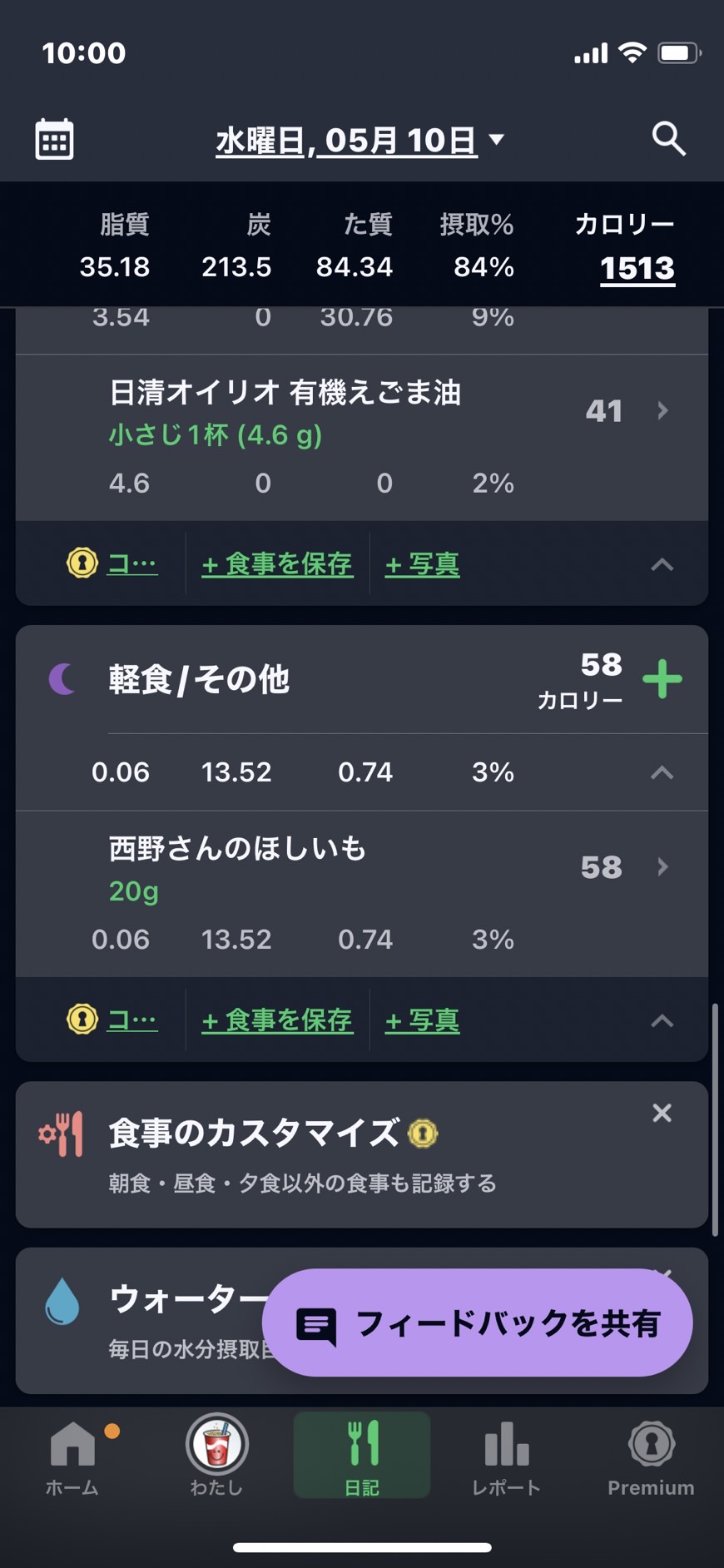
Task: View the 1513 カロリー total details
Action: pos(637,268)
